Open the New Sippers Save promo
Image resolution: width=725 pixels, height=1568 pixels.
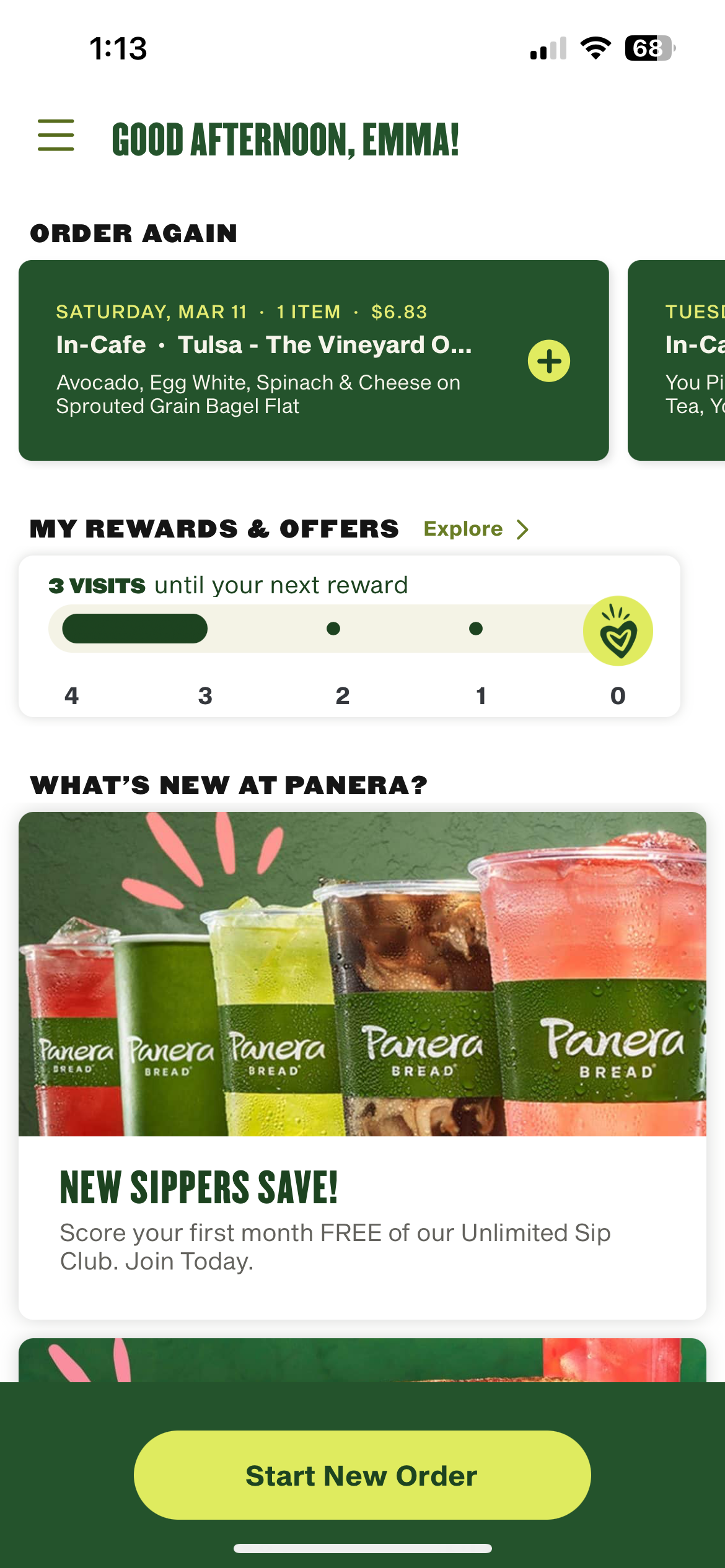pyautogui.click(x=362, y=1065)
